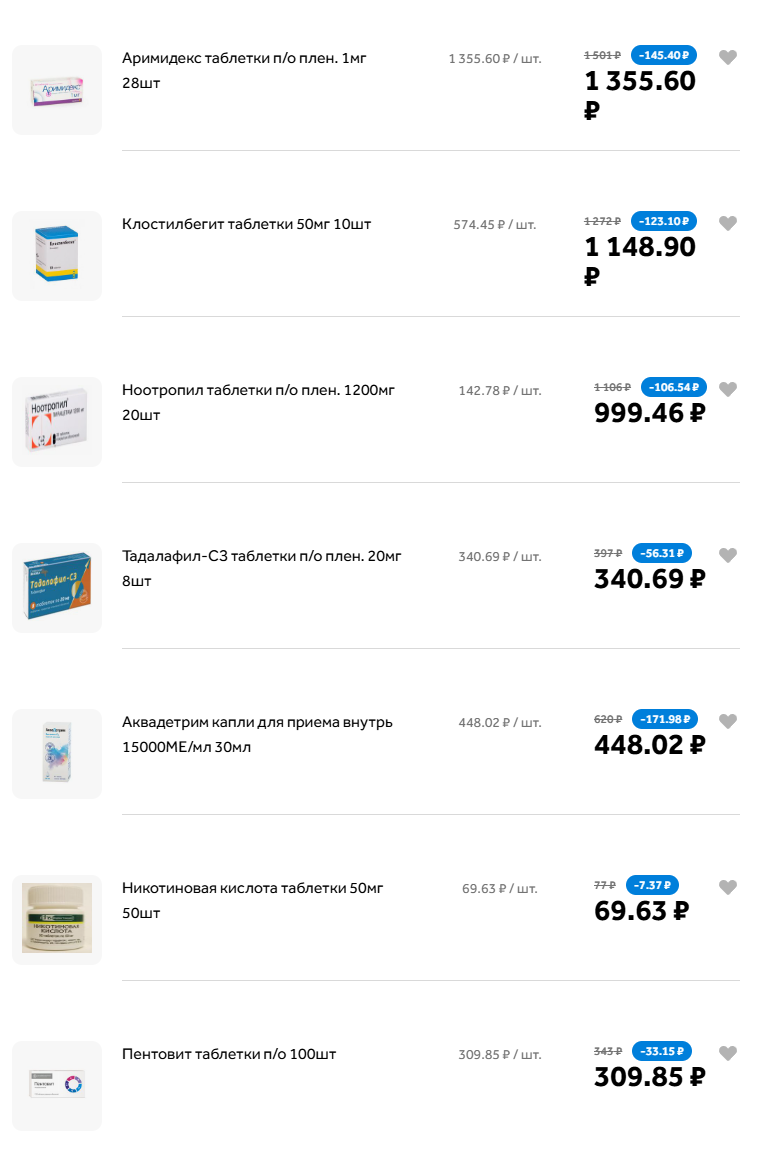Tap the heart icon next to Ноотропил
Viewport: 772px width, 1152px height.
(x=728, y=390)
